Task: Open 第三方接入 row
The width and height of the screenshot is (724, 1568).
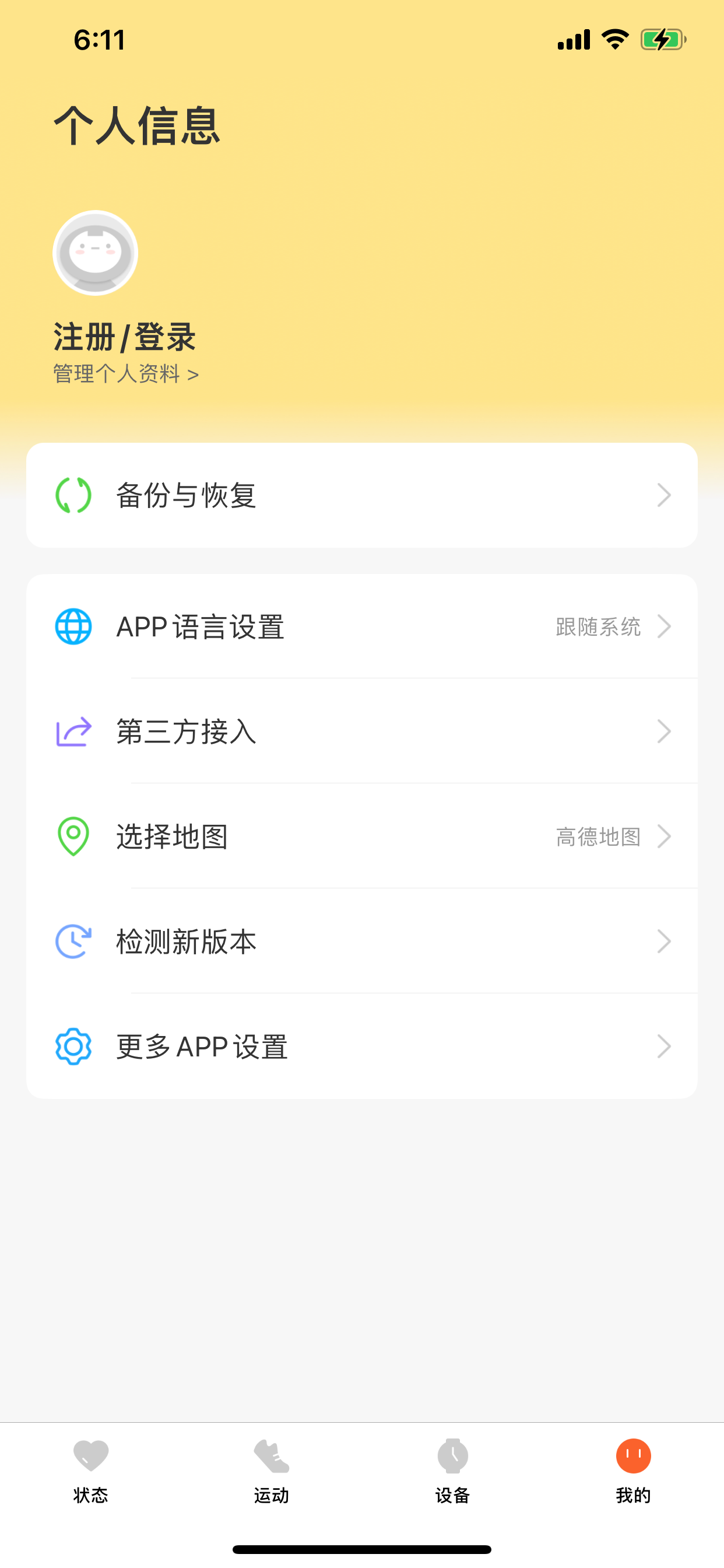Action: [362, 731]
